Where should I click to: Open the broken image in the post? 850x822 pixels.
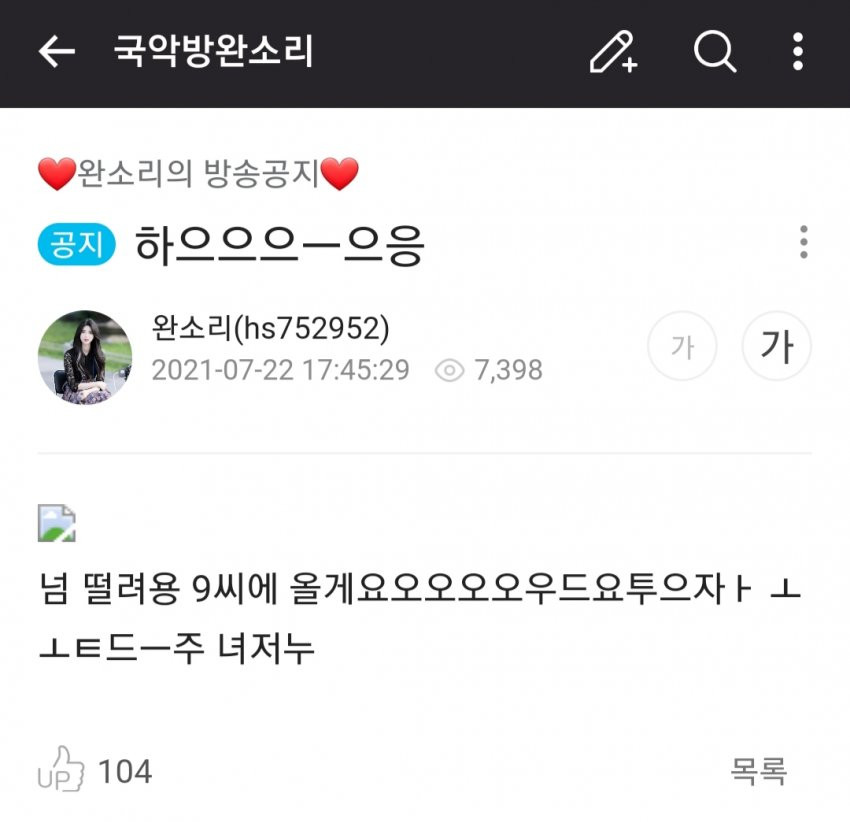pyautogui.click(x=57, y=524)
